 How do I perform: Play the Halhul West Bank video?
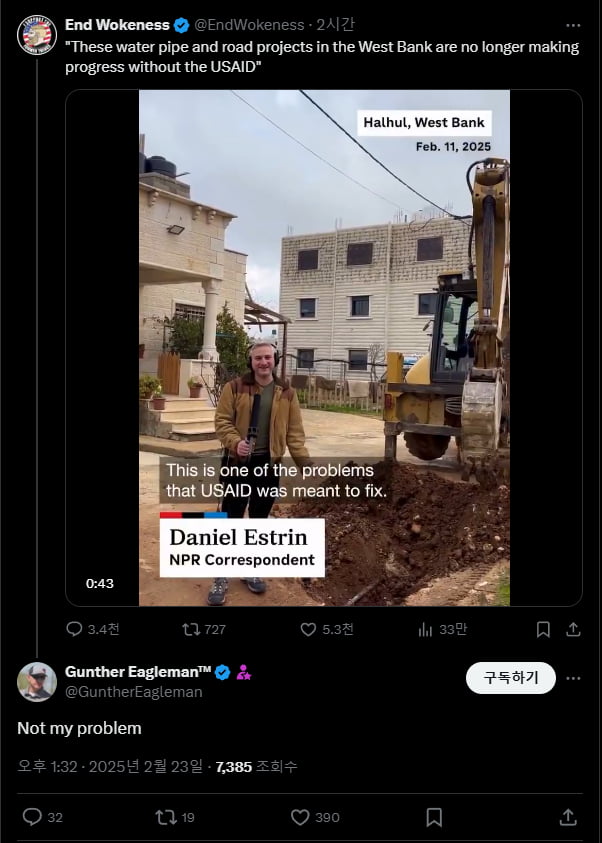coord(324,347)
